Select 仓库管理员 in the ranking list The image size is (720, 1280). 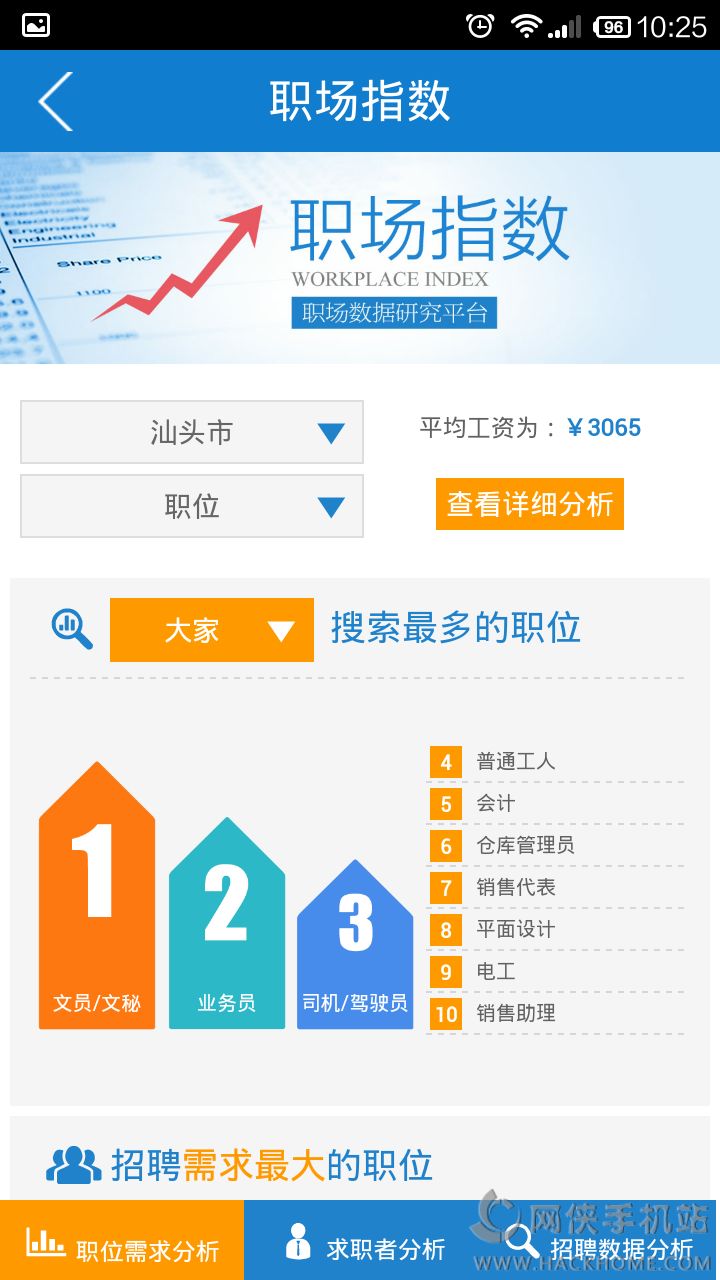(x=555, y=846)
